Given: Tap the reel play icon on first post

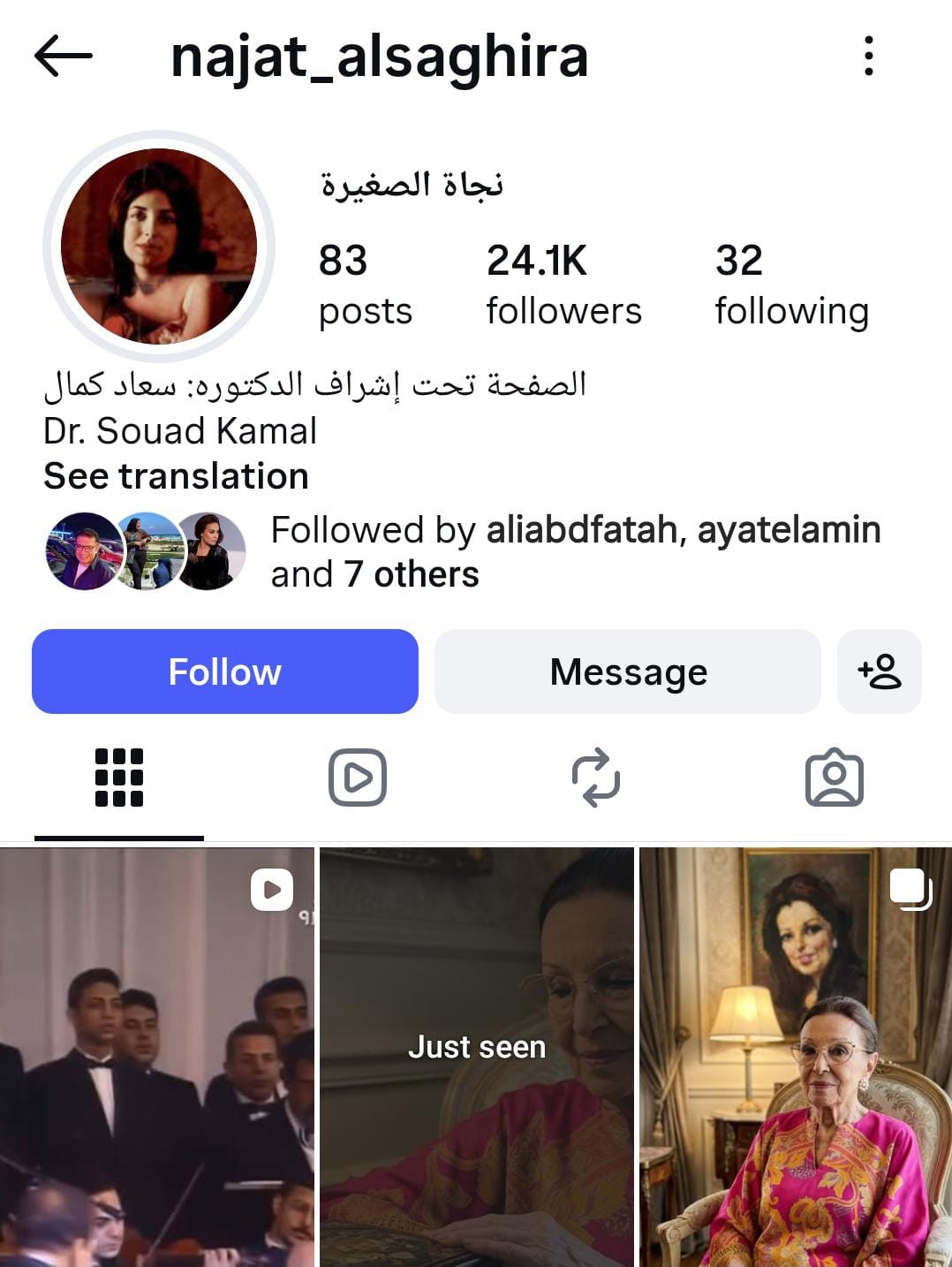Looking at the screenshot, I should pyautogui.click(x=272, y=888).
